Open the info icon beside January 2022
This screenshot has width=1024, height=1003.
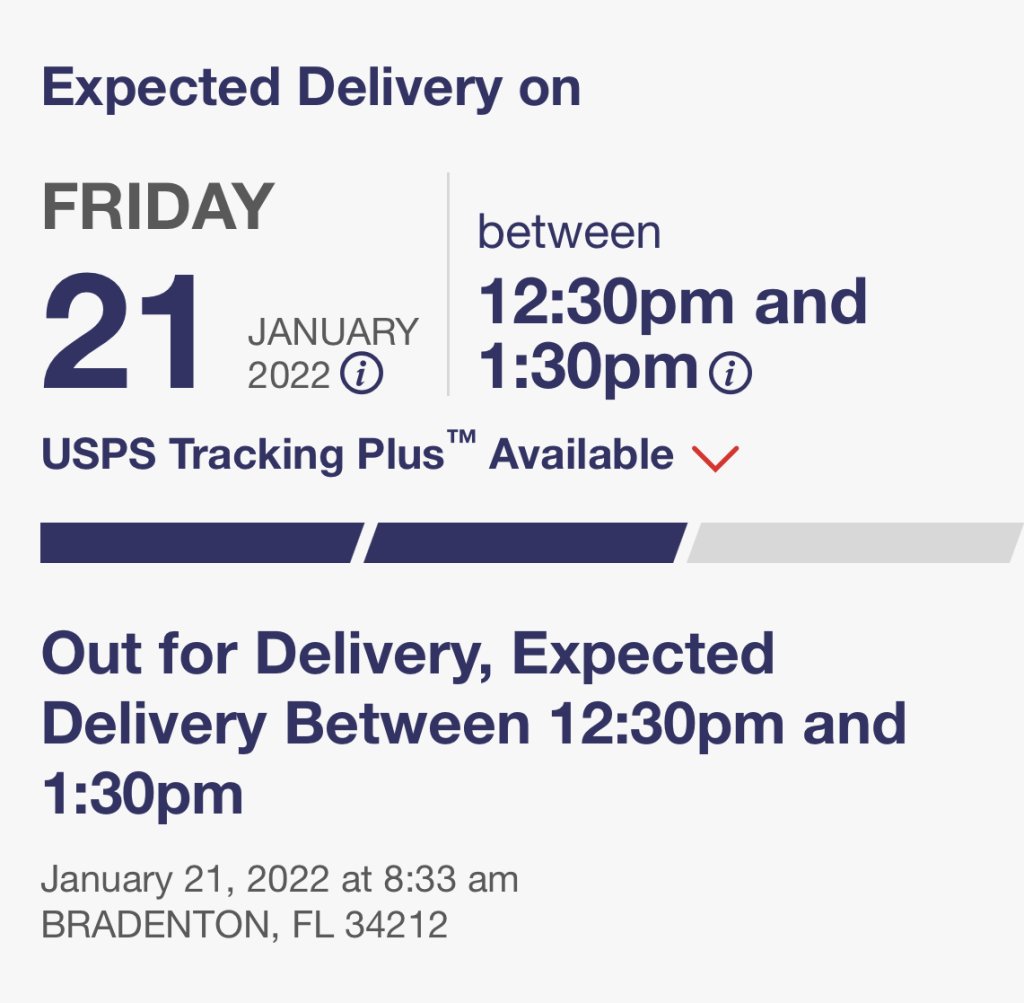click(x=361, y=375)
